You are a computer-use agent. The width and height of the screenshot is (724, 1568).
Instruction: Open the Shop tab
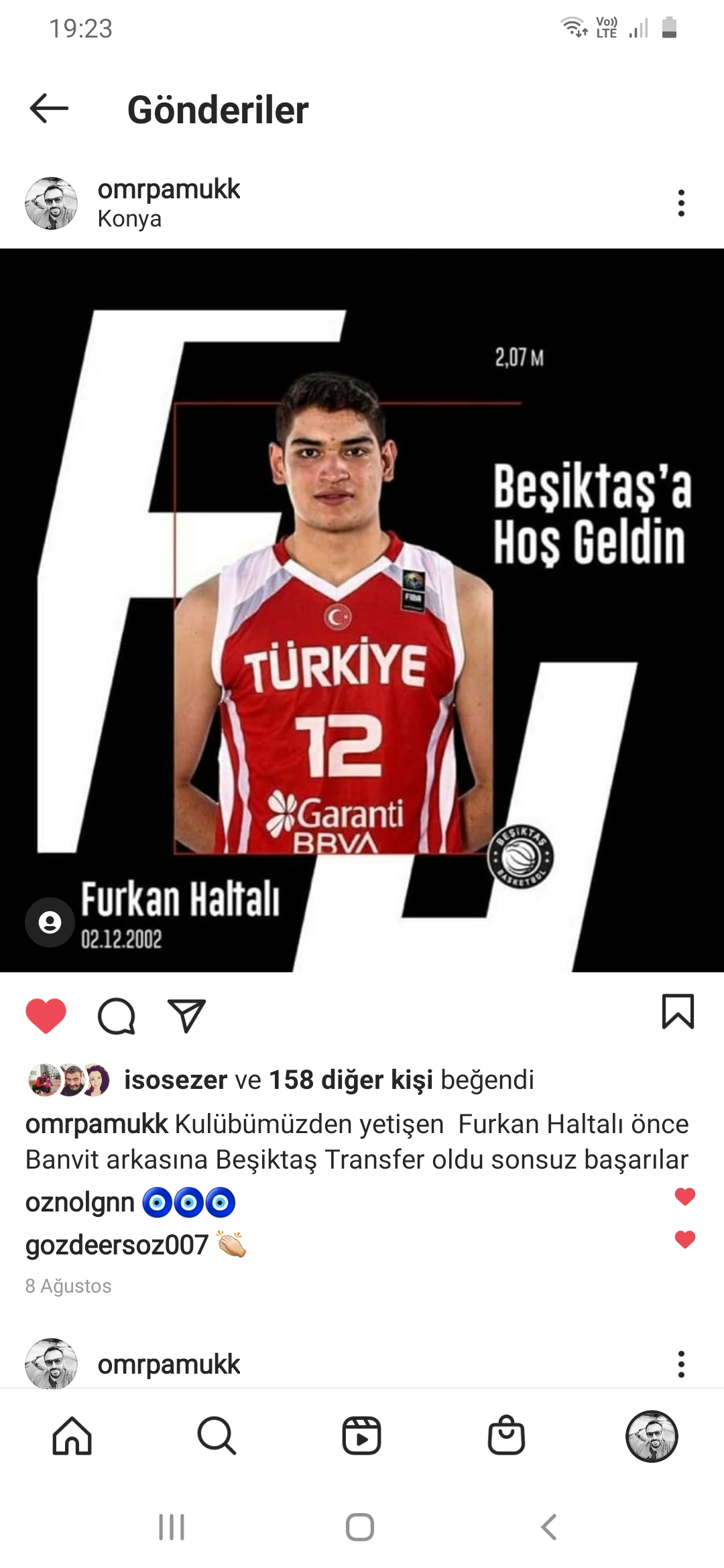coord(506,1436)
